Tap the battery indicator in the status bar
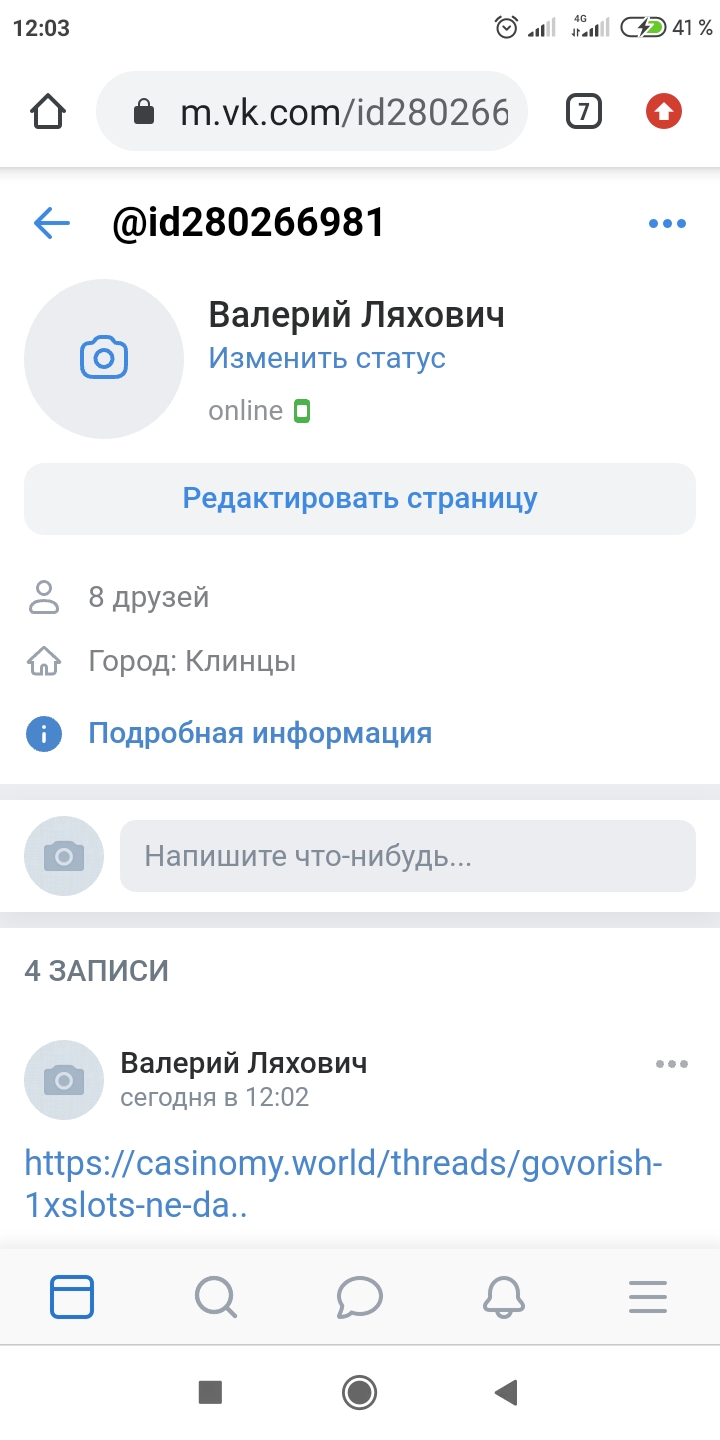The width and height of the screenshot is (720, 1440). tap(648, 27)
